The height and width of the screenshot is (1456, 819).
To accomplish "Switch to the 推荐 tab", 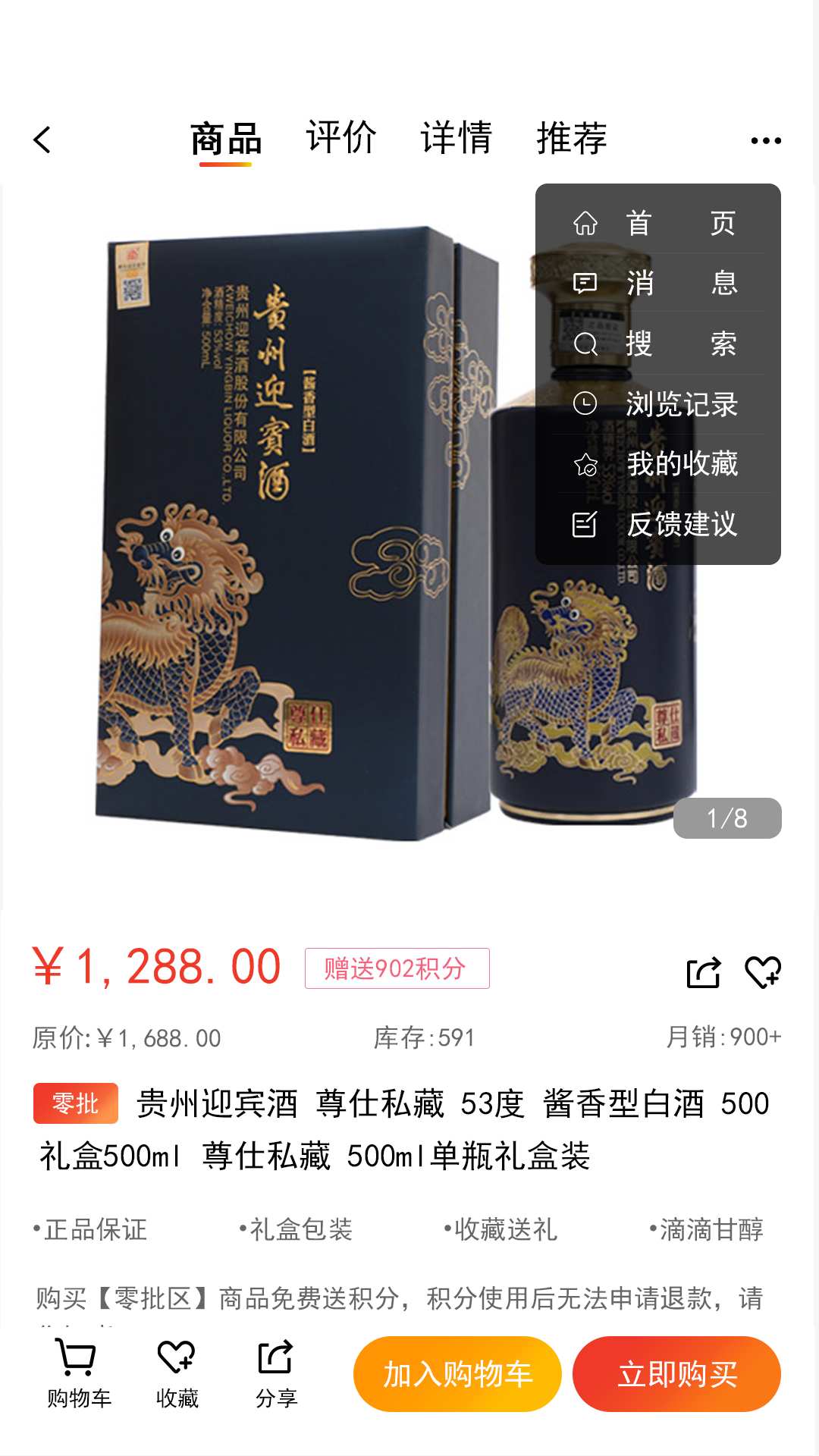I will pyautogui.click(x=572, y=139).
